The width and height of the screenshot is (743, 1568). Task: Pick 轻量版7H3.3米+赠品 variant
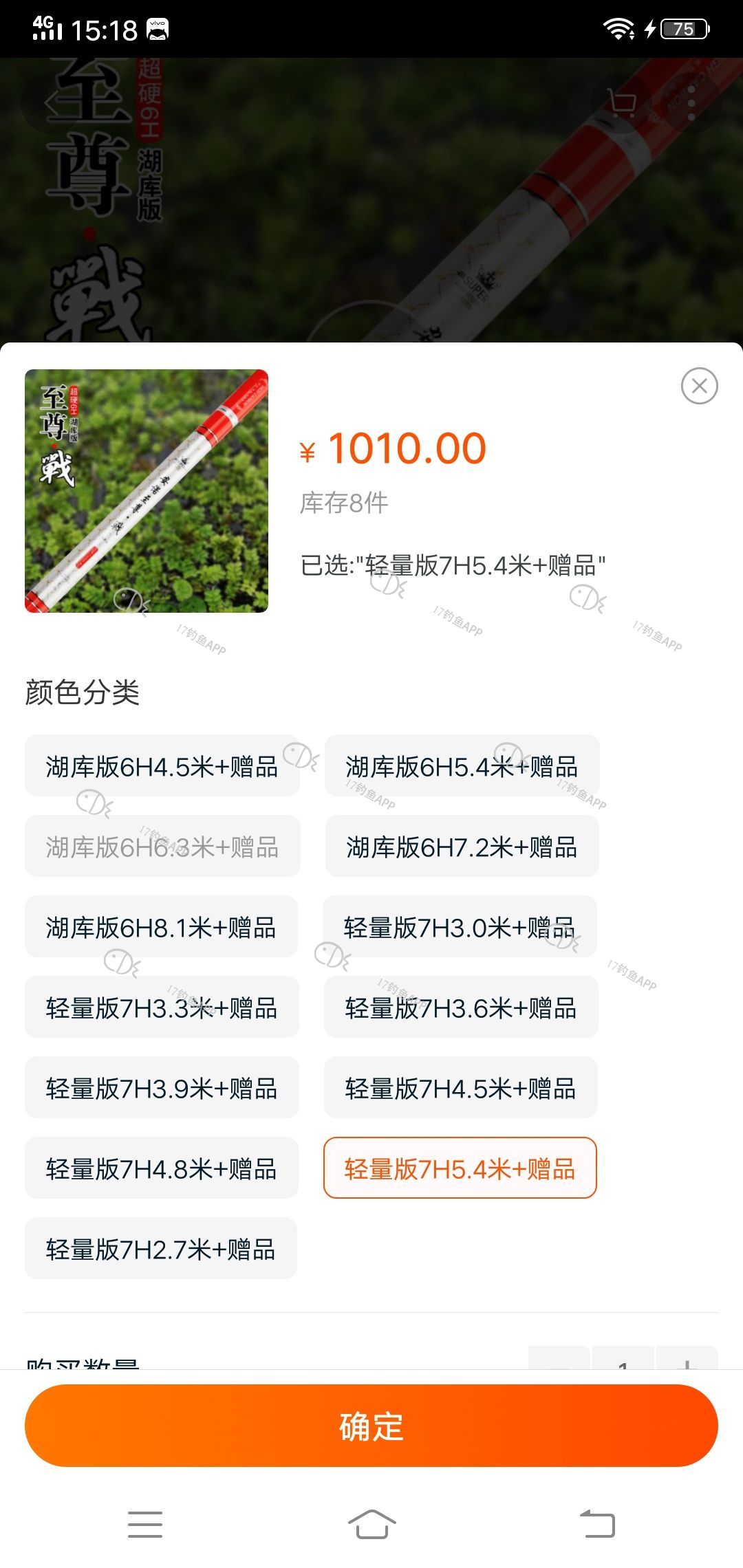click(162, 1008)
